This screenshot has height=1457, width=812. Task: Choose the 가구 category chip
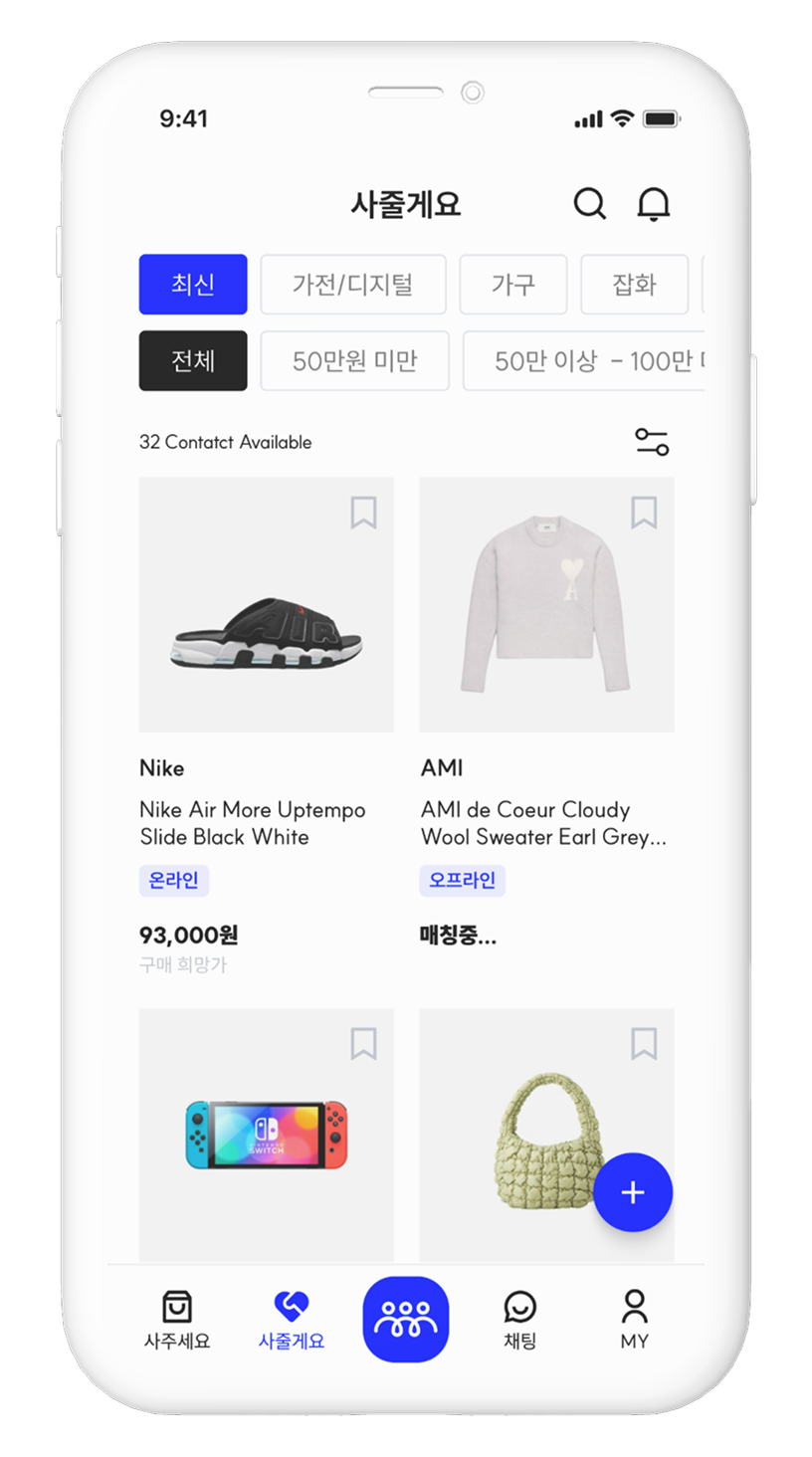(513, 285)
